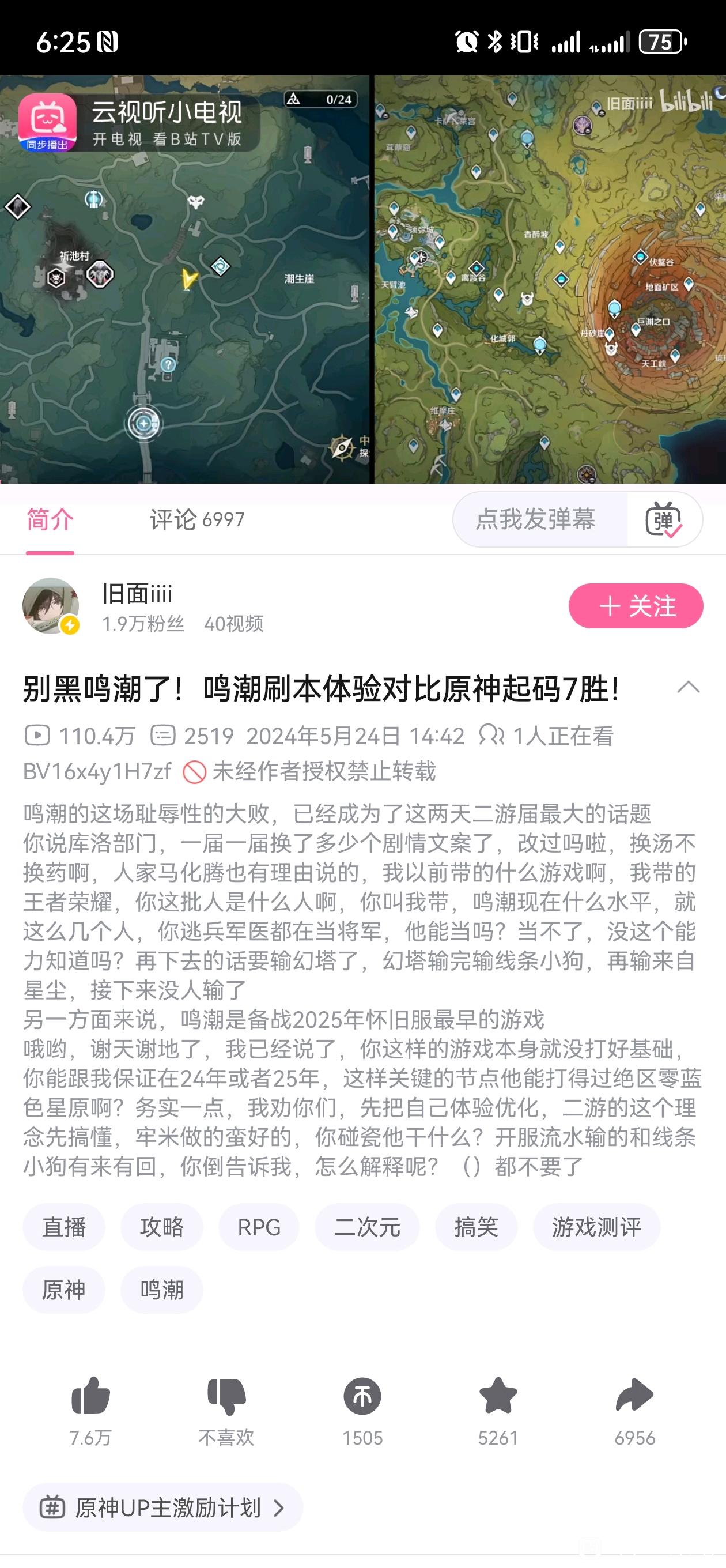
Task: Tap the 二次元 tag
Action: (367, 1227)
